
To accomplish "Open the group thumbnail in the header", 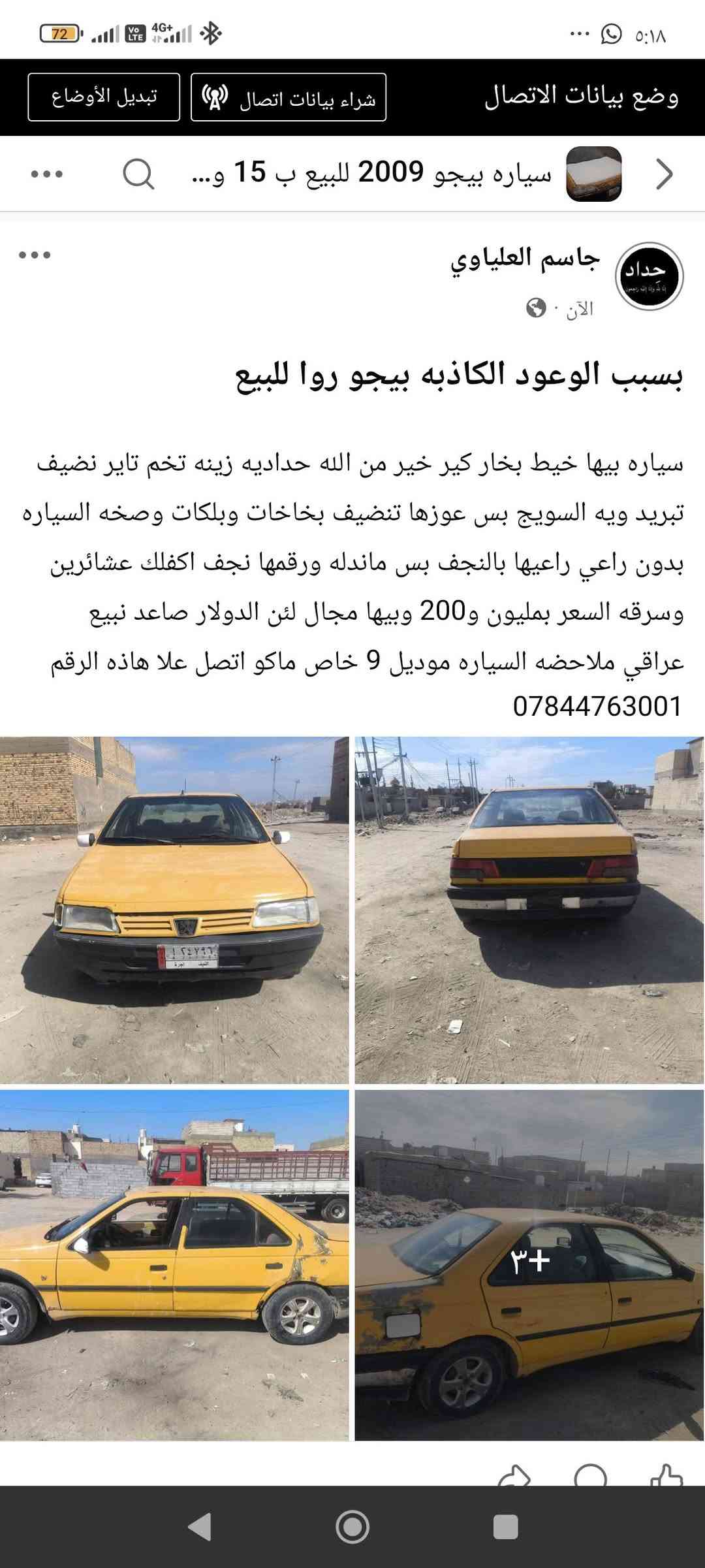I will point(593,174).
